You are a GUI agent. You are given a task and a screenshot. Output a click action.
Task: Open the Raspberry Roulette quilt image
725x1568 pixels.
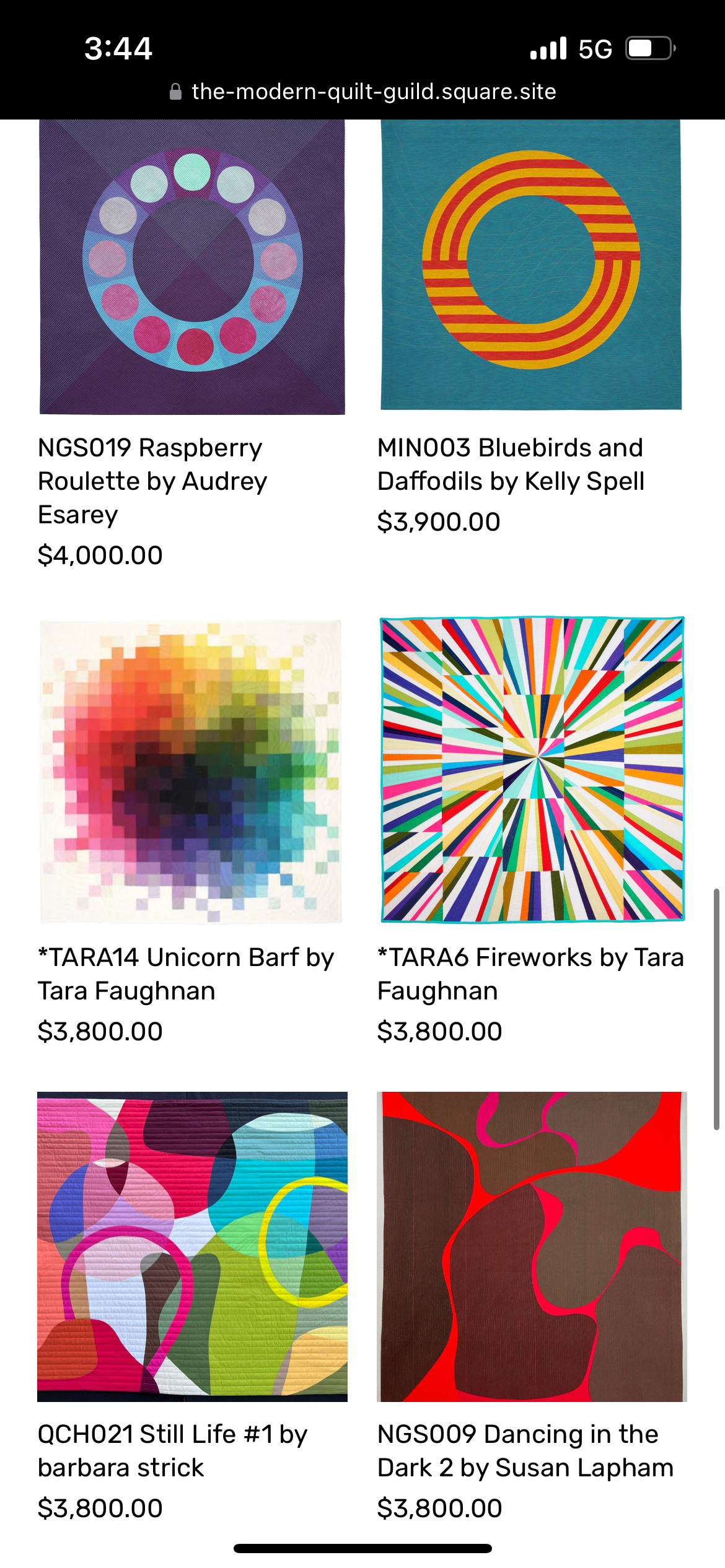(x=192, y=266)
